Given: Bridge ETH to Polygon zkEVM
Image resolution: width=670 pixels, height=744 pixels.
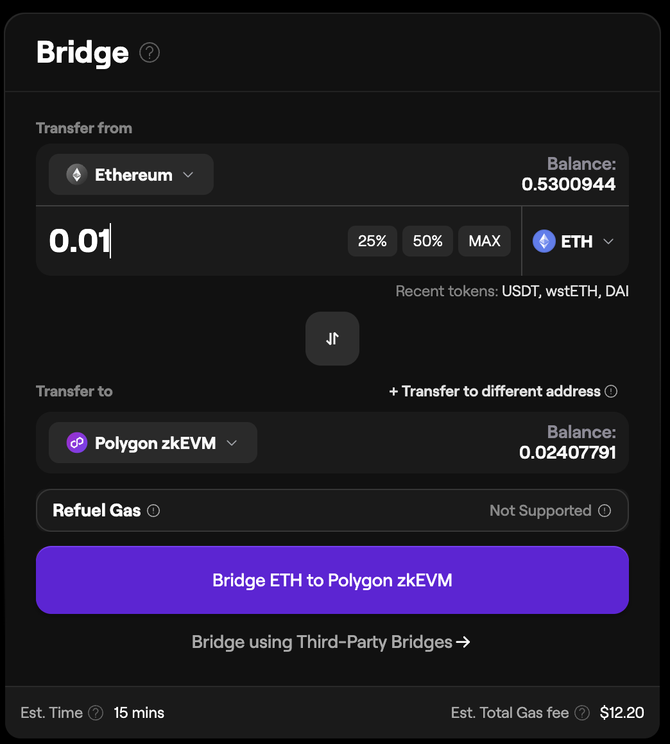Looking at the screenshot, I should (332, 580).
